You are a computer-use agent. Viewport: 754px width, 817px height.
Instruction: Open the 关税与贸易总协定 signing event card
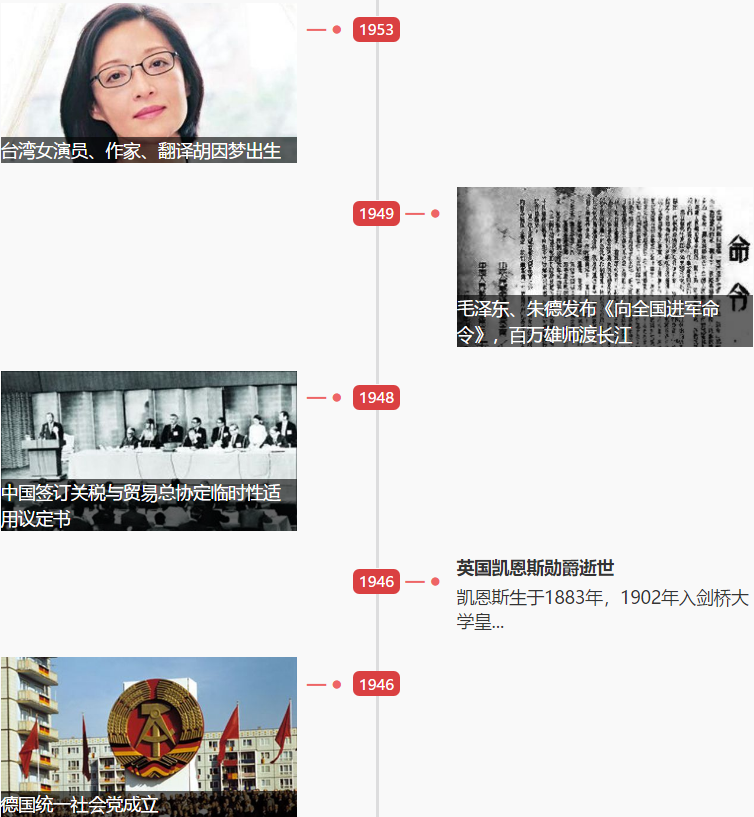(148, 450)
